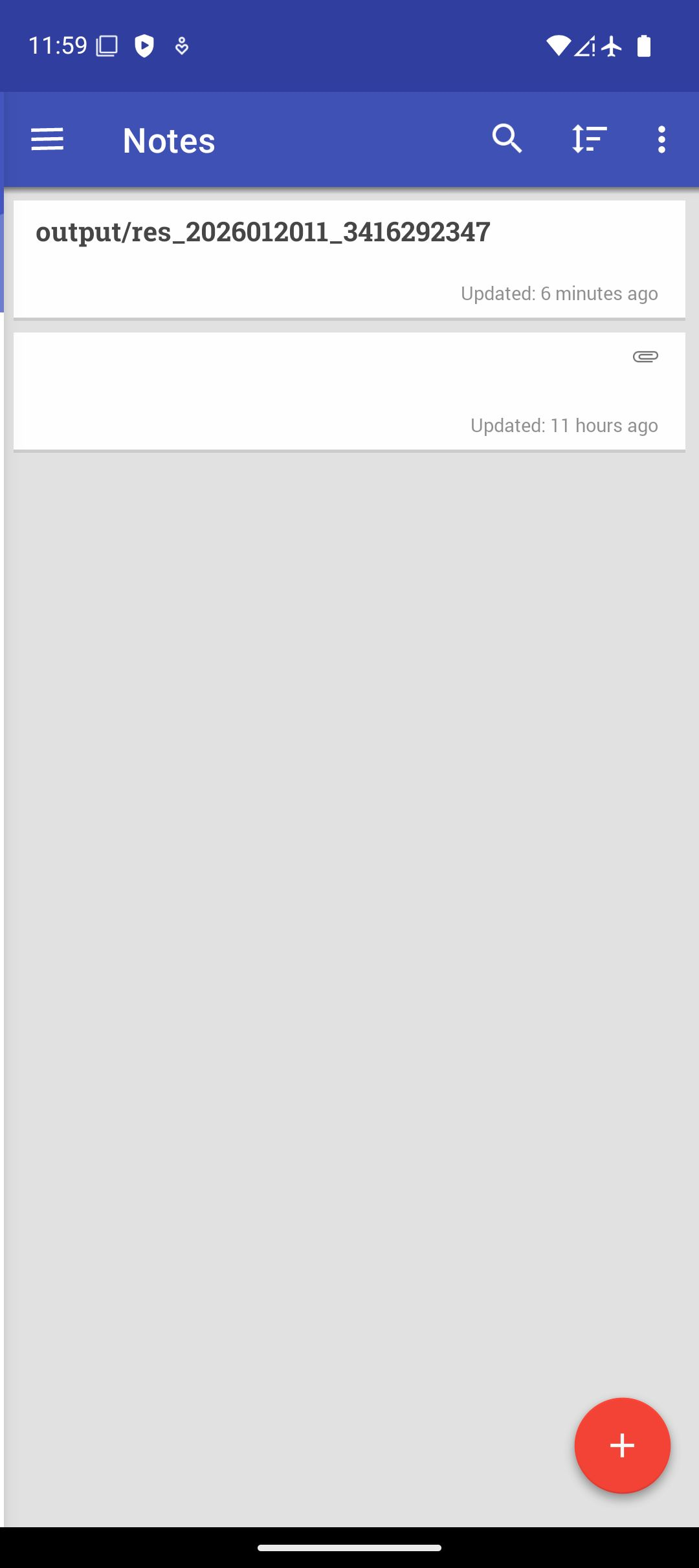This screenshot has height=1568, width=699.
Task: Open the navigation drawer menu
Action: [x=47, y=140]
